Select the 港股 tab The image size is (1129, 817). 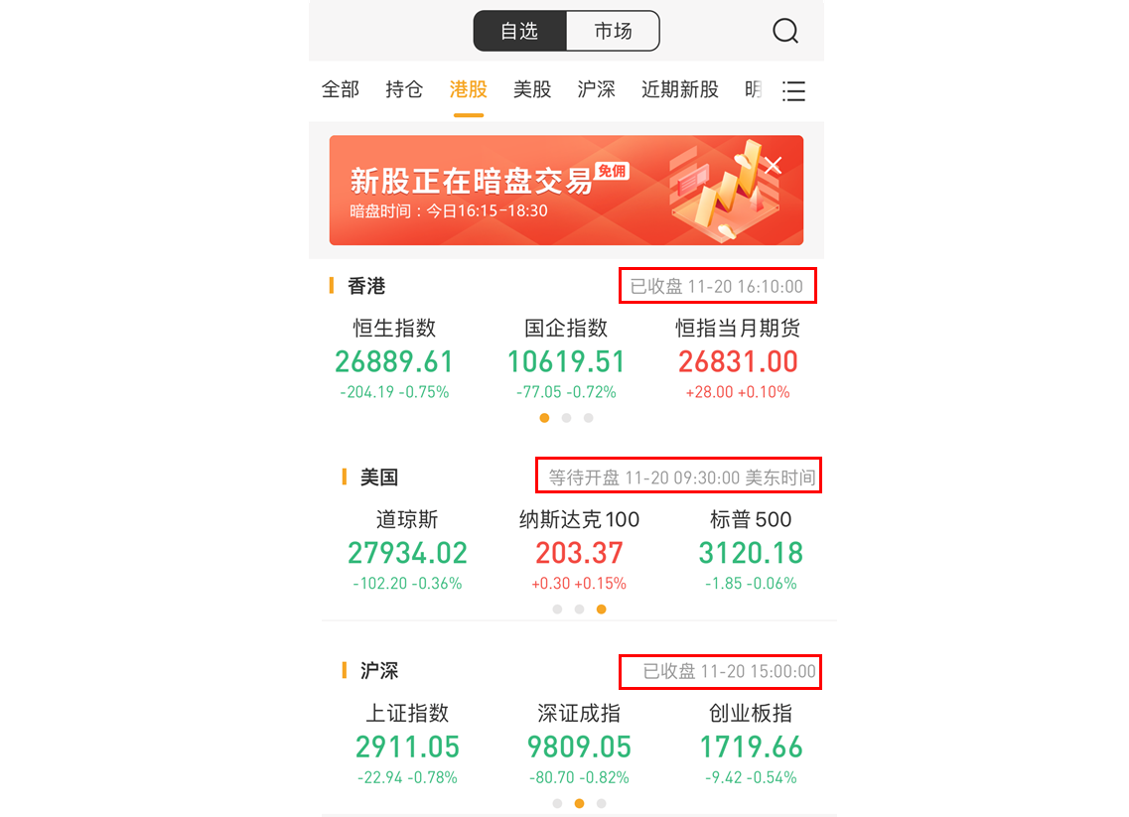coord(468,90)
